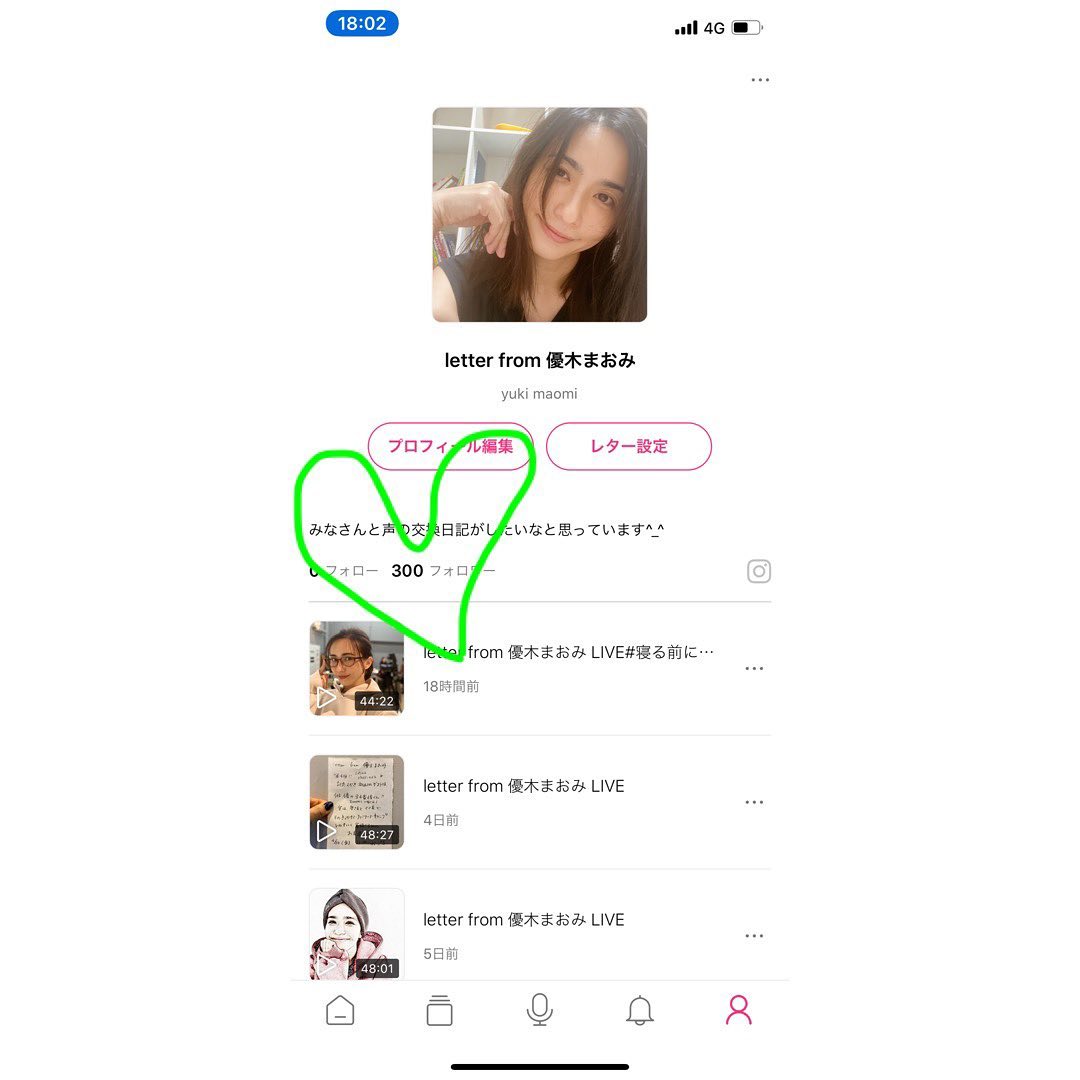Open more options for the 5日前 recording
Image resolution: width=1080 pixels, height=1080 pixels.
pyautogui.click(x=754, y=936)
